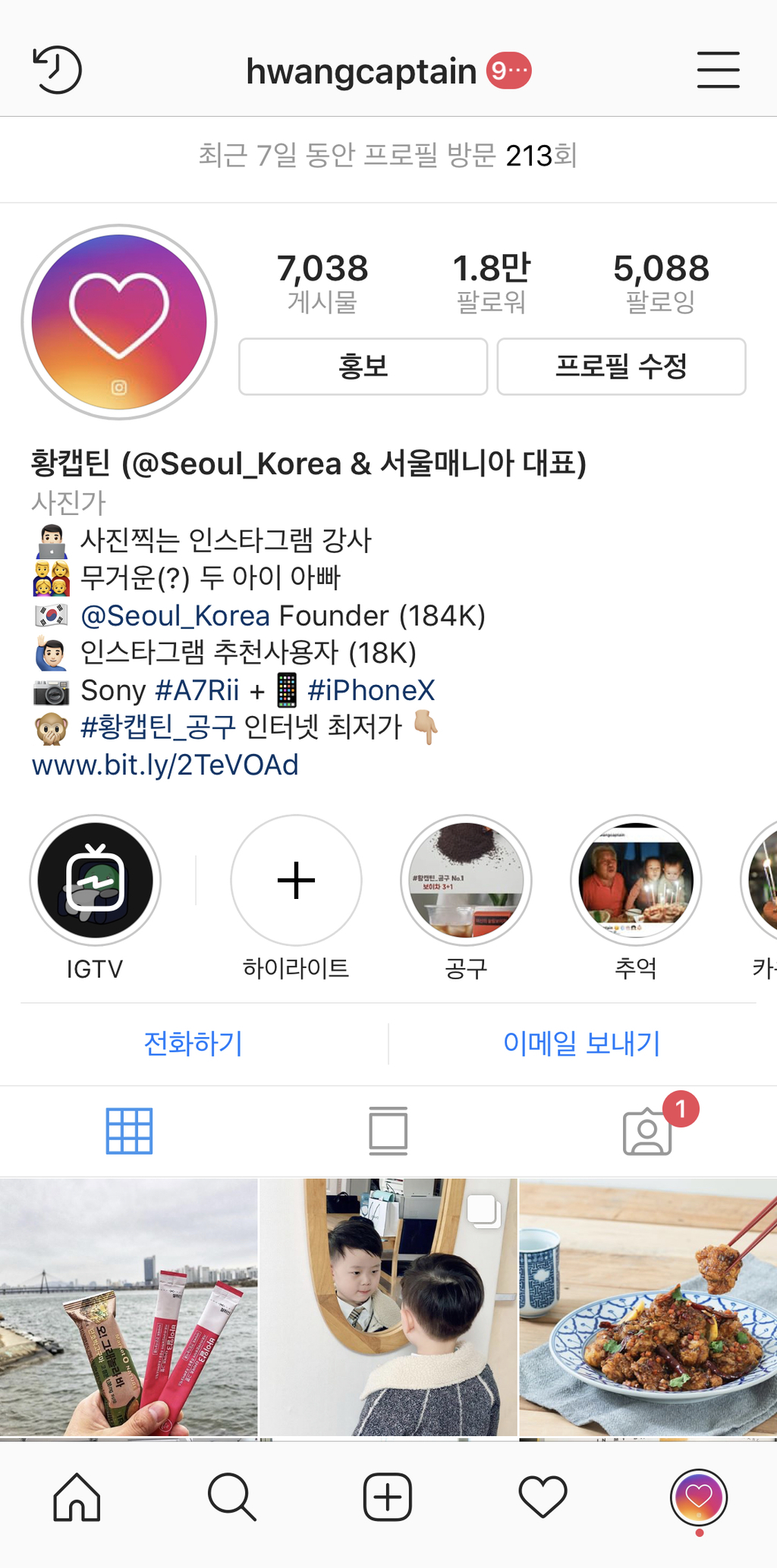Tap the 홍보 promote button
Image resolution: width=777 pixels, height=1568 pixels.
point(363,367)
